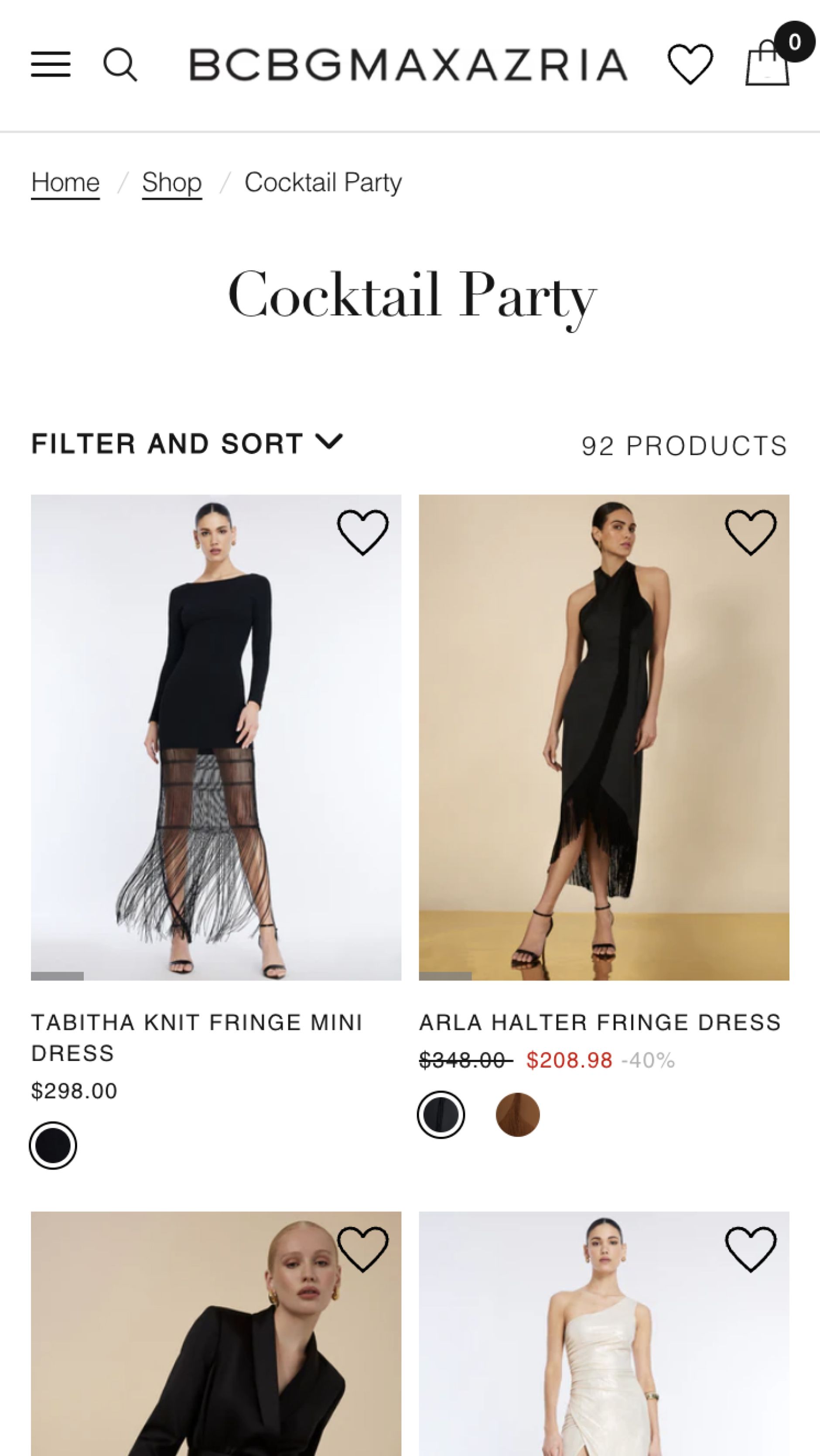Open the Shop breadcrumb link
Viewport: 820px width, 1456px height.
click(x=172, y=182)
